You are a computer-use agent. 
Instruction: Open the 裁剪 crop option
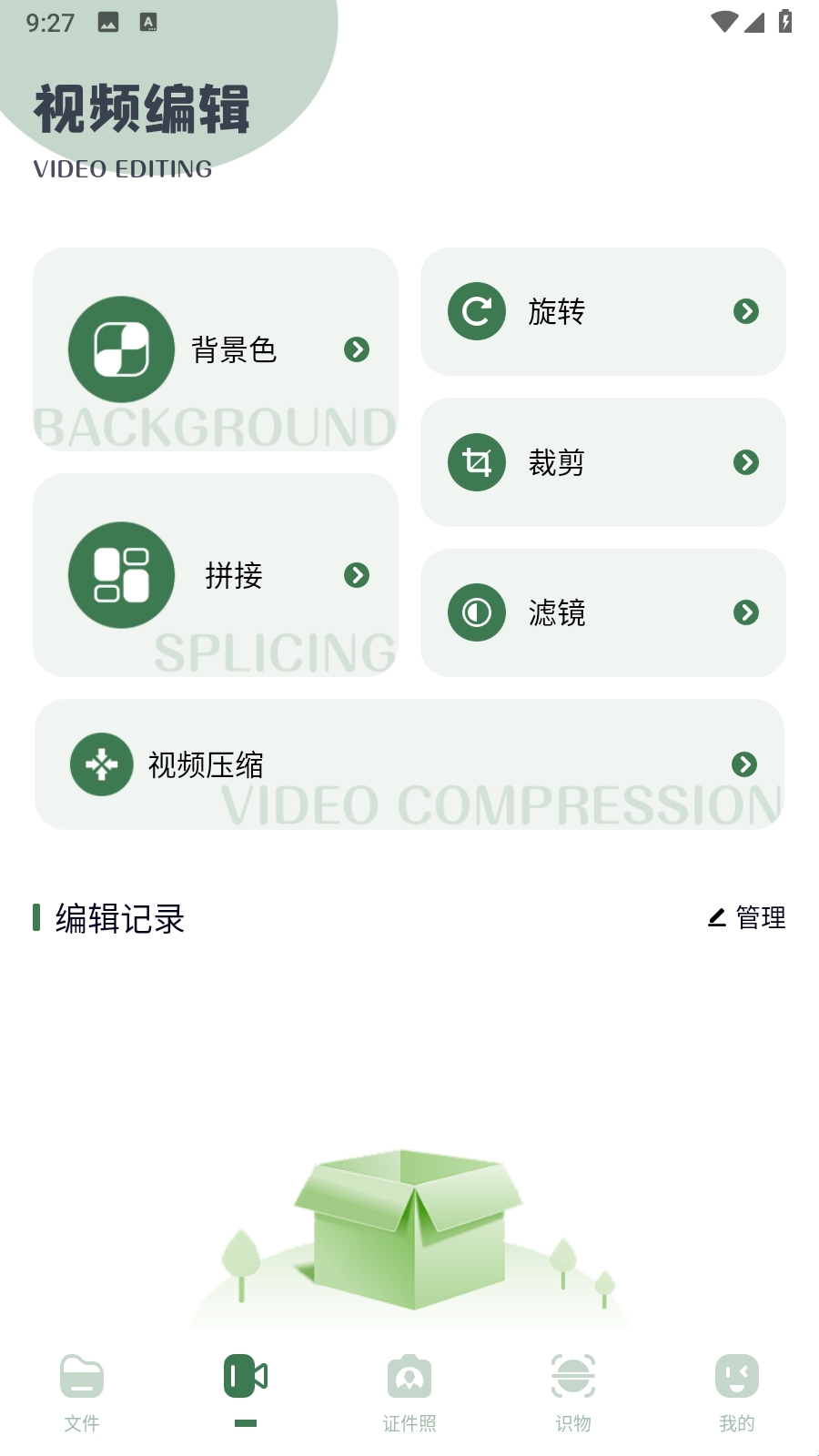pyautogui.click(x=602, y=462)
